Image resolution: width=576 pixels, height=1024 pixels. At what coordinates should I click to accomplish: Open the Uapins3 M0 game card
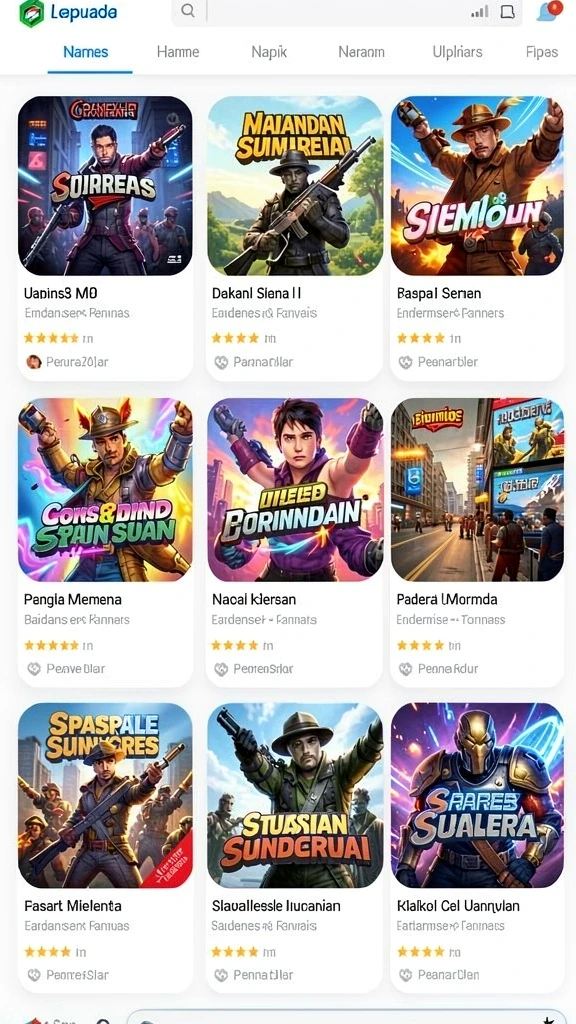click(x=105, y=238)
